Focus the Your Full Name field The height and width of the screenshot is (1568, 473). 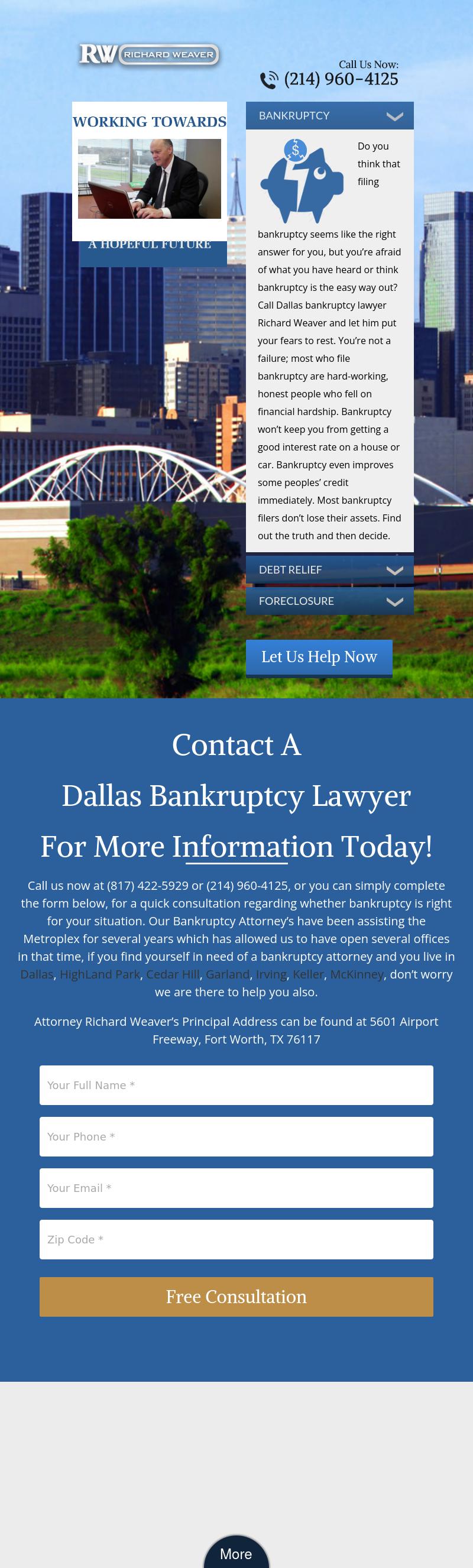236,1086
